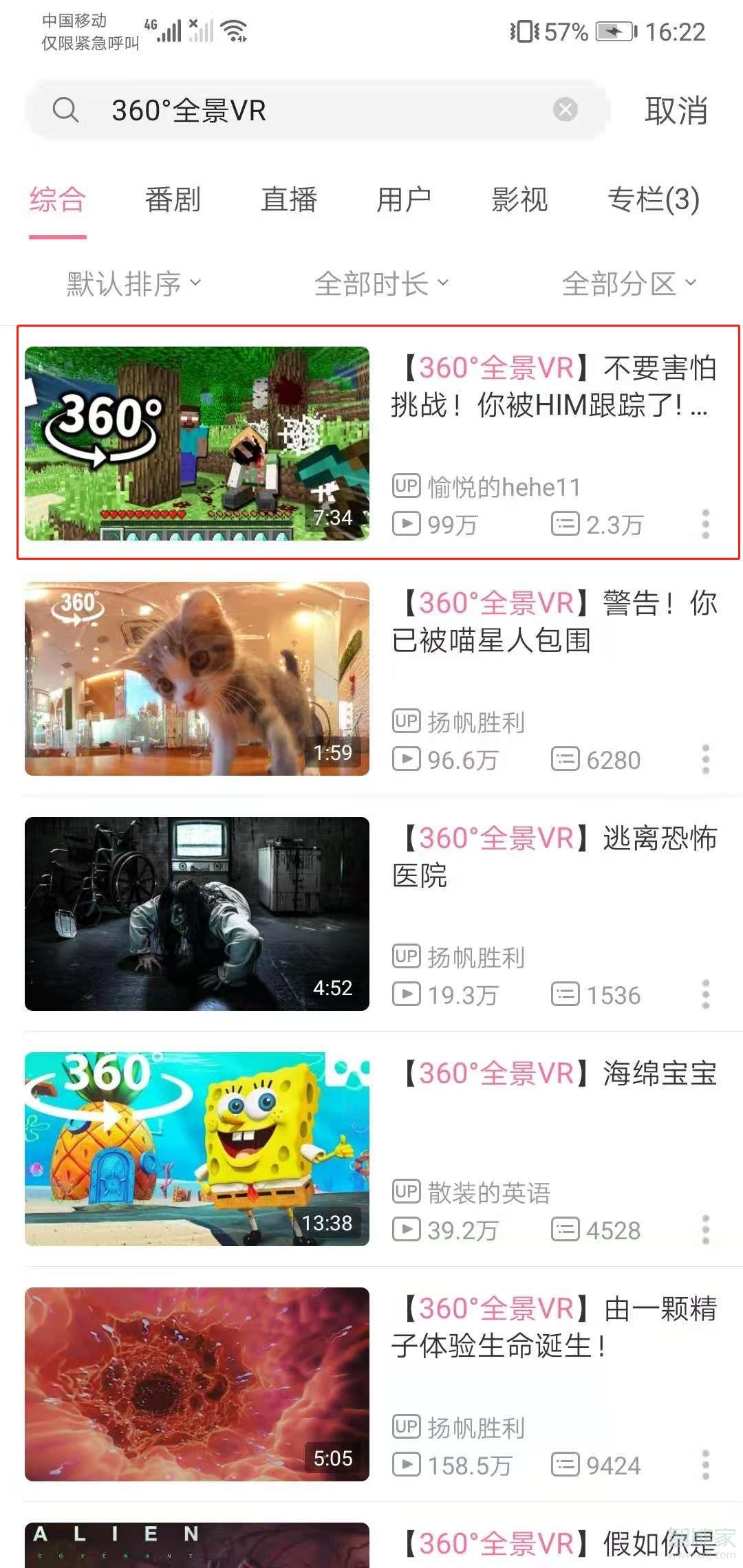Expand the 全部分区 category filter

627,282
